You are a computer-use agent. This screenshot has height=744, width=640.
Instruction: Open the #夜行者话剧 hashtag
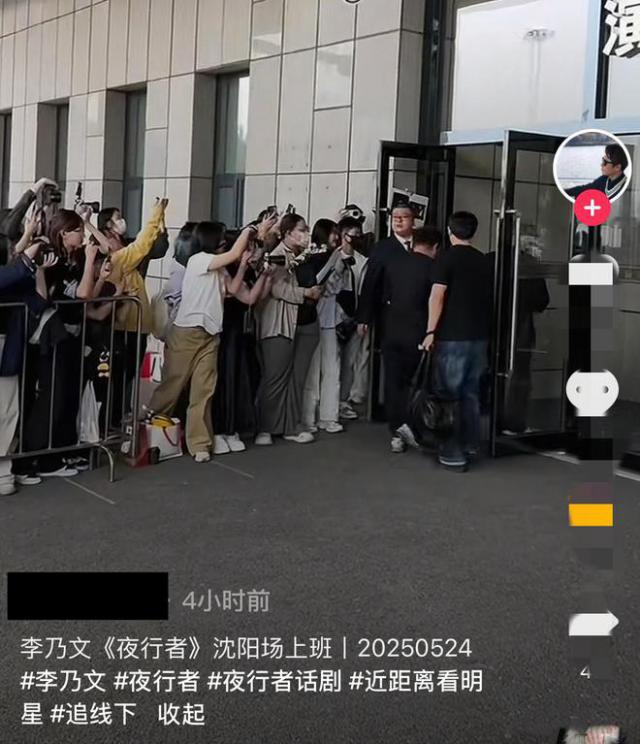pos(274,681)
